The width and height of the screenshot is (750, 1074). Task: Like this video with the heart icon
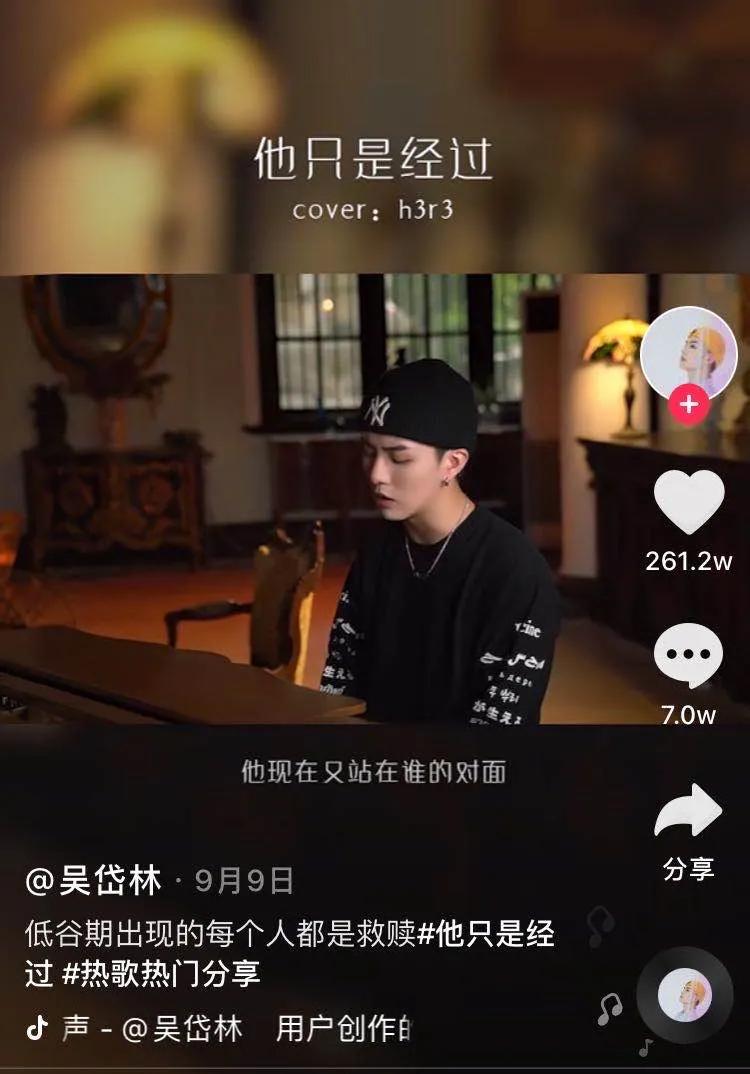click(688, 503)
